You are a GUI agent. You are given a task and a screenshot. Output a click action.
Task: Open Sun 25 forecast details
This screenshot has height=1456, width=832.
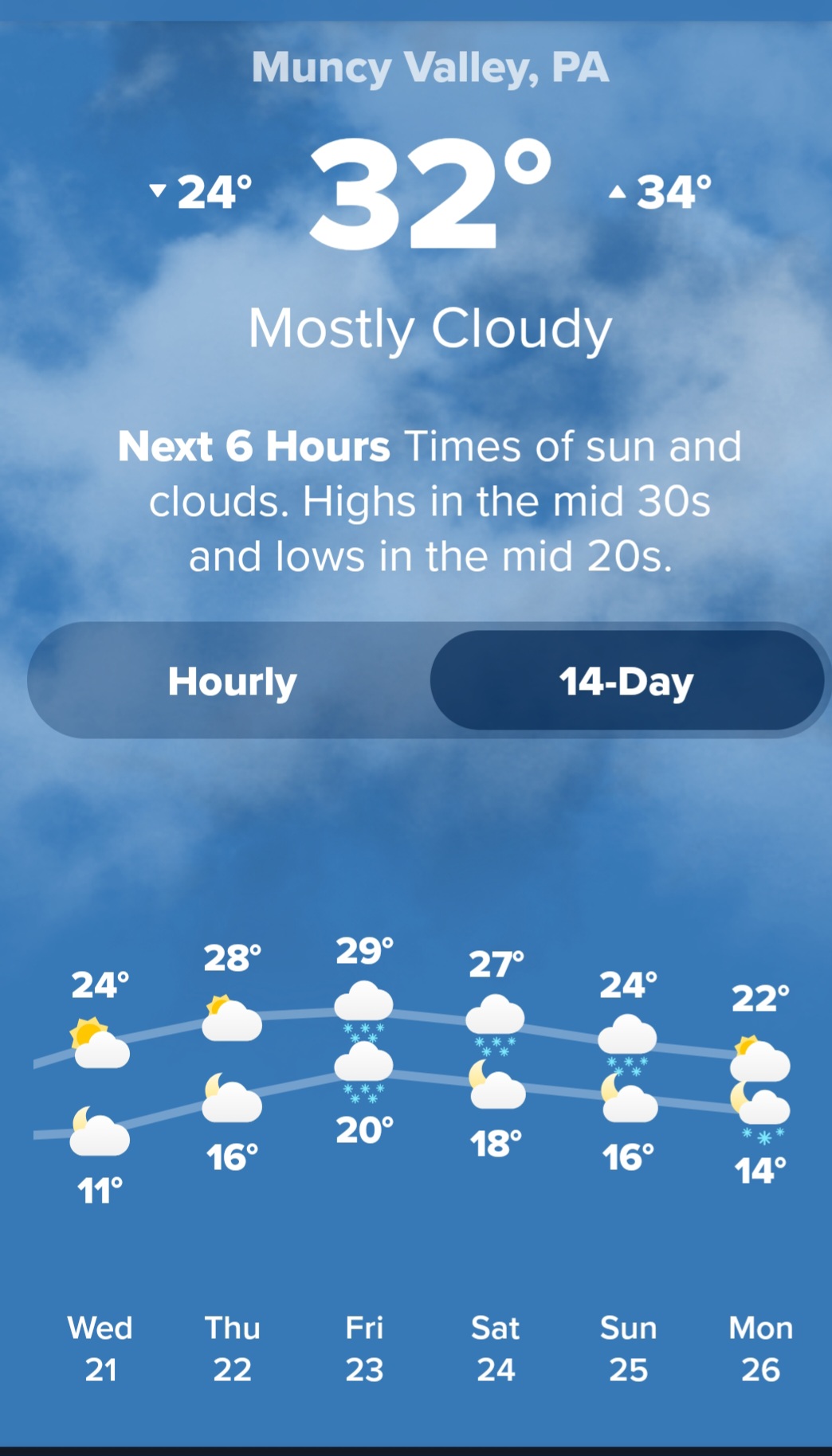pyautogui.click(x=628, y=1348)
